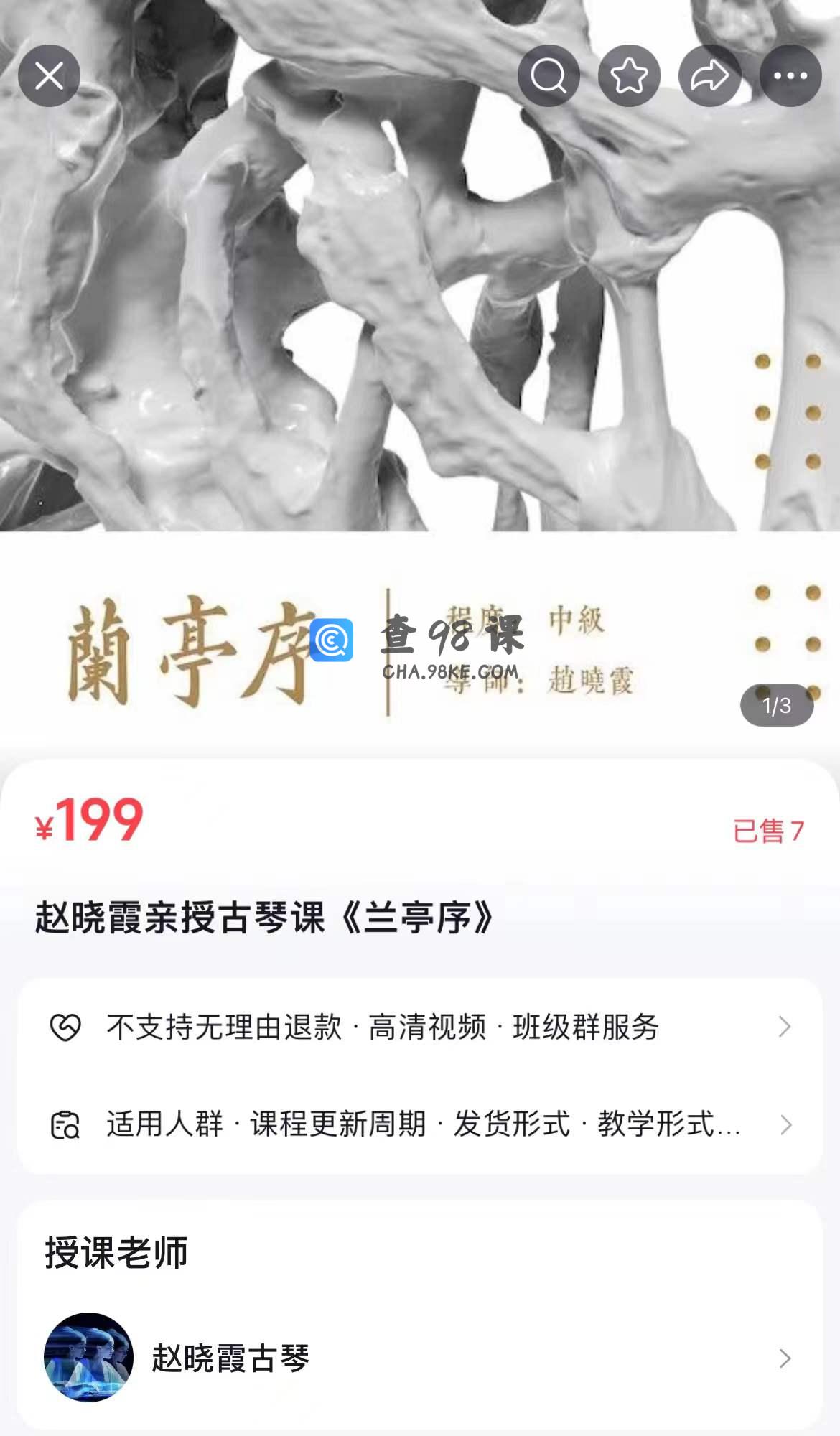Screen dimensions: 840x1436
Task: Open teacher profile 赵晓霞古琴
Action: coord(420,1358)
